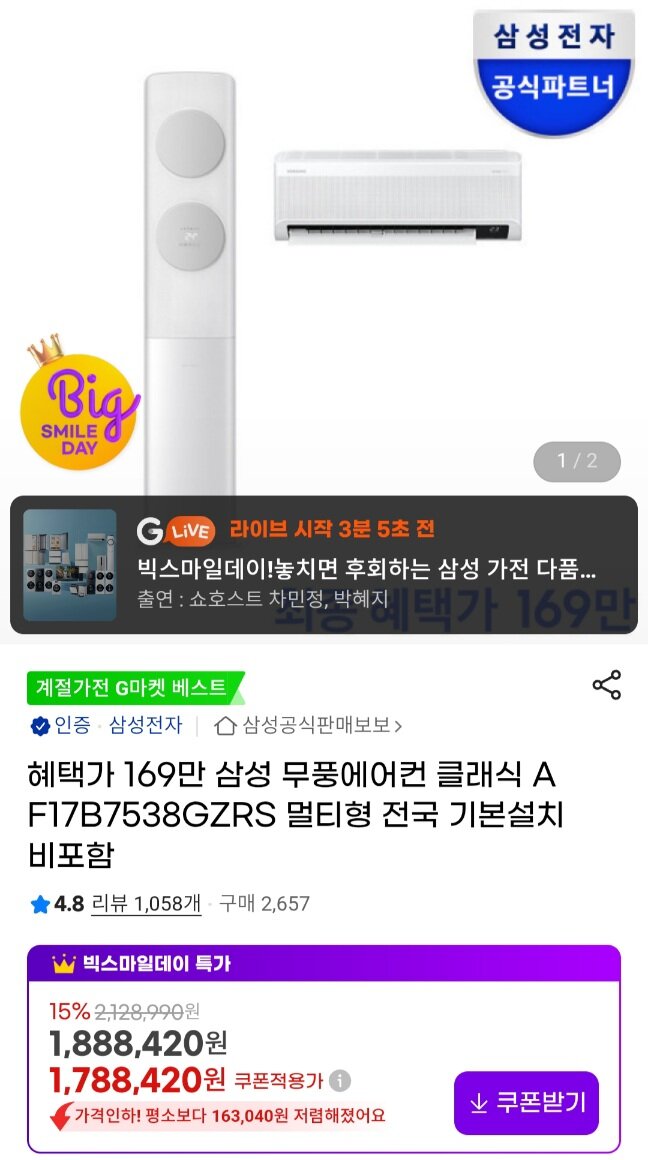The height and width of the screenshot is (1160, 648).
Task: Tap the 쿠폰받기 button
Action: pyautogui.click(x=526, y=1103)
